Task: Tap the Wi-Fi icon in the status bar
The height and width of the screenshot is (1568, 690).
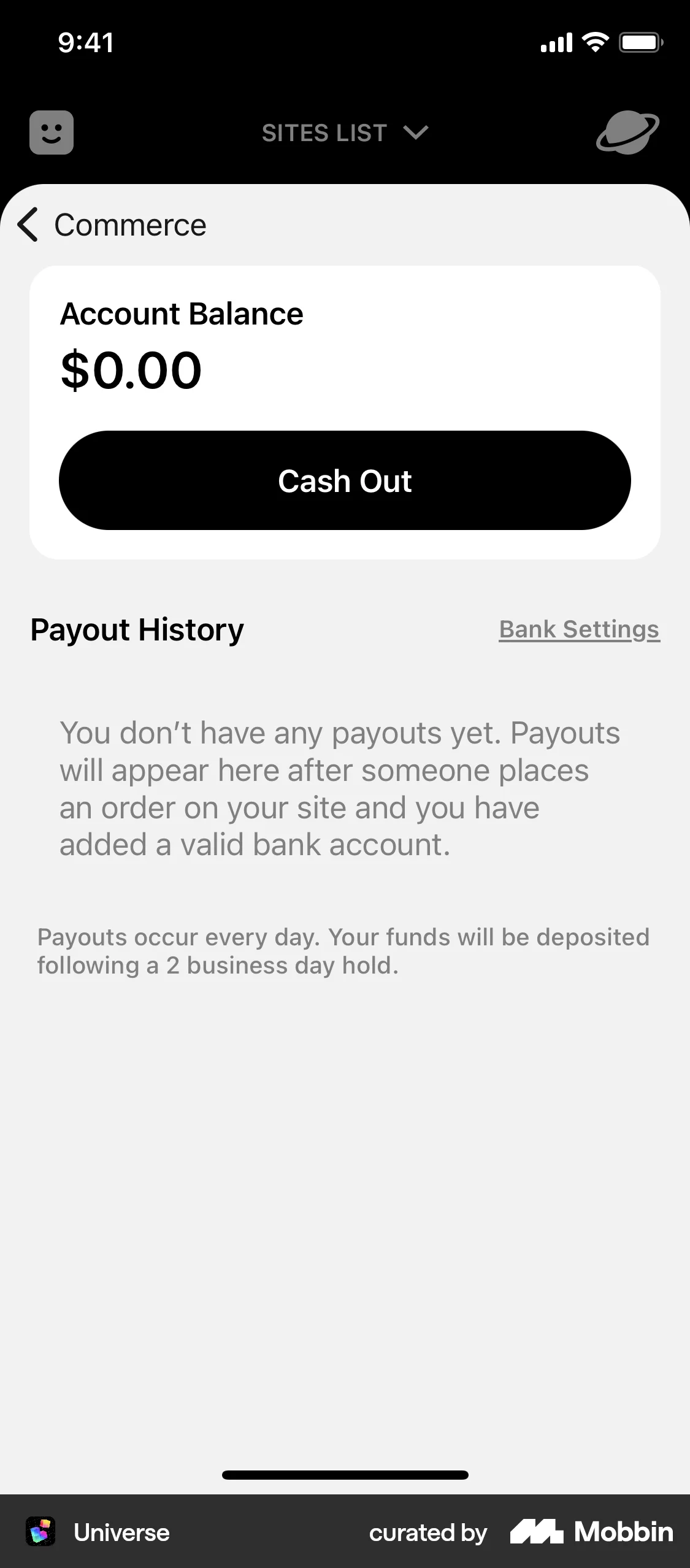Action: (x=594, y=42)
